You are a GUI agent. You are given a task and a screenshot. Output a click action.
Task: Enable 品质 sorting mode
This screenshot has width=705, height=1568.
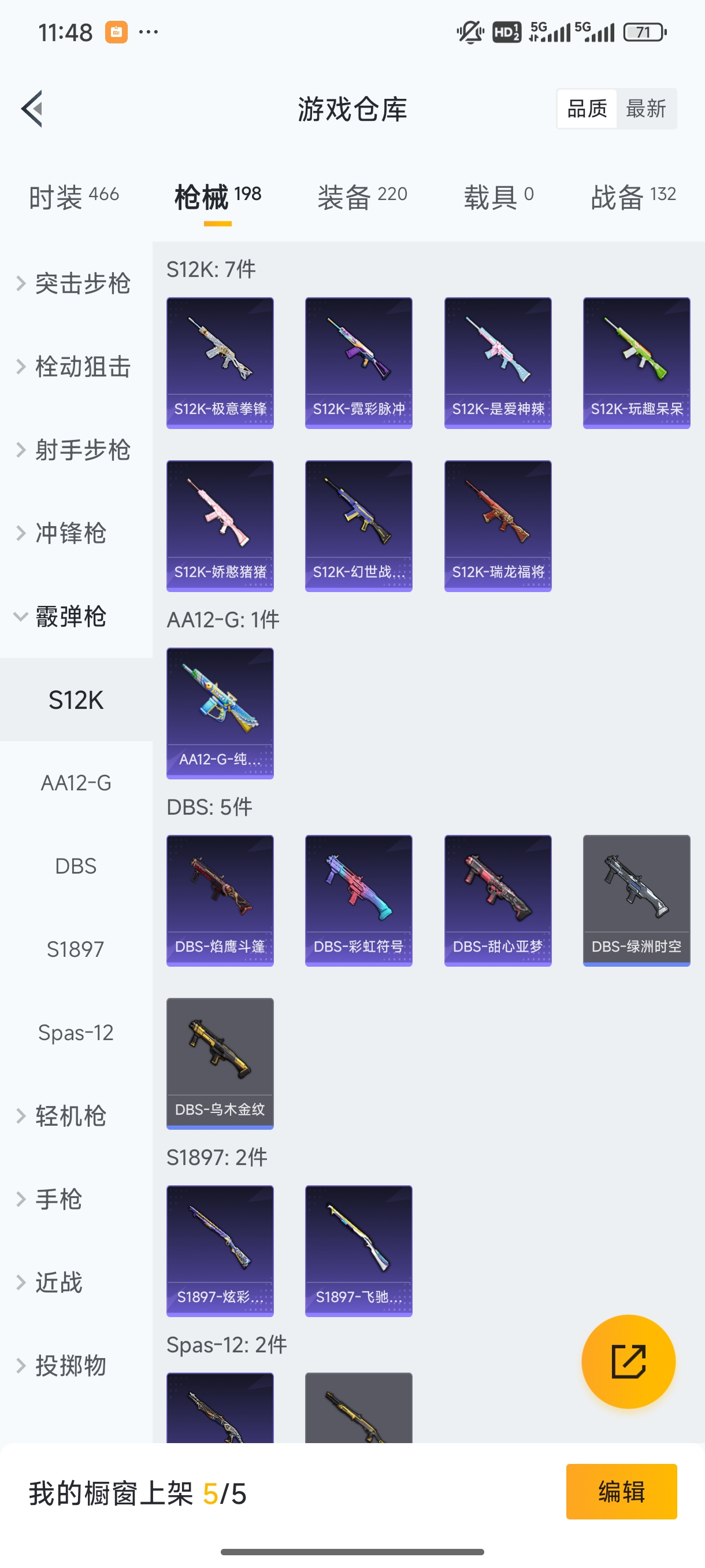[x=586, y=108]
